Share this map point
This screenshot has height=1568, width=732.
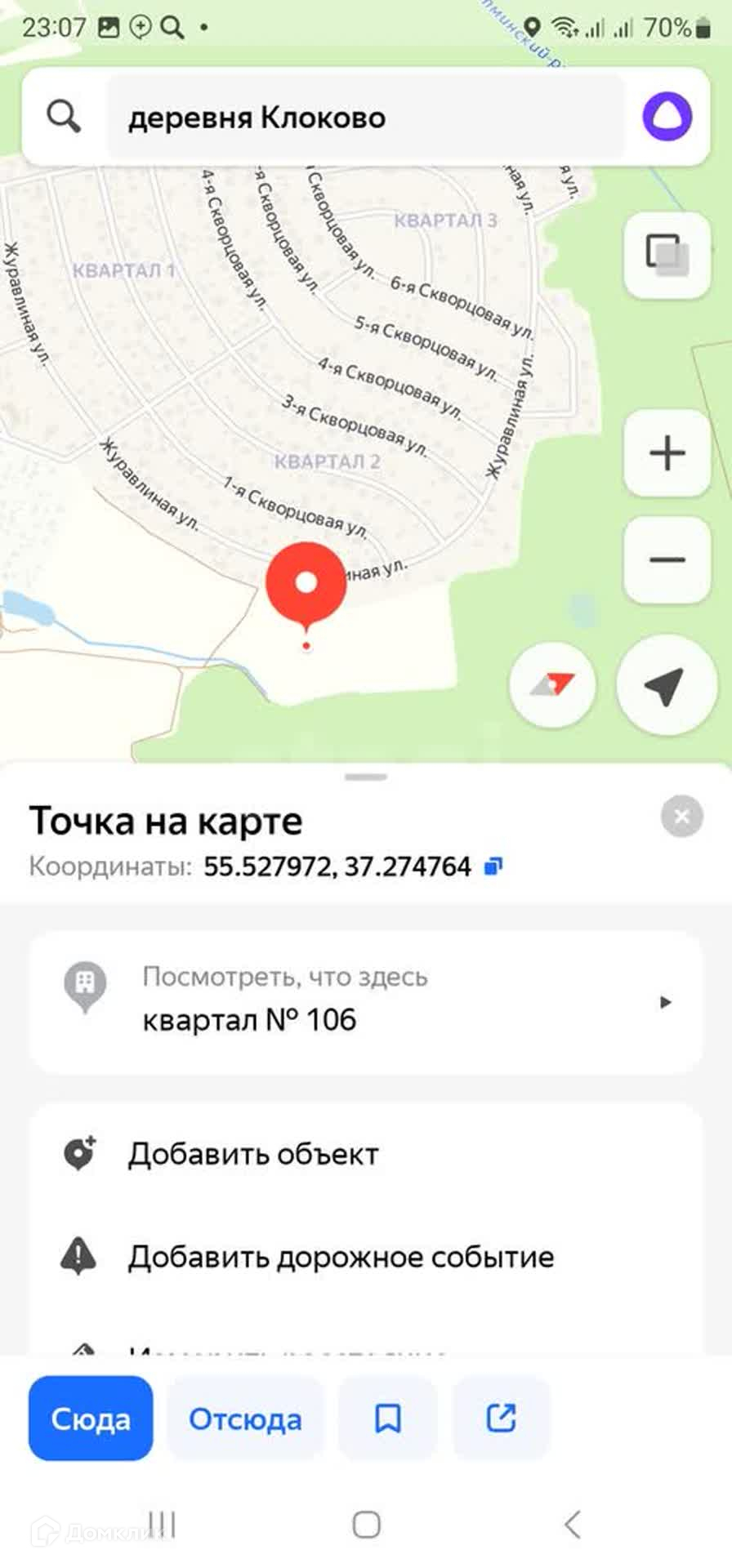501,1419
